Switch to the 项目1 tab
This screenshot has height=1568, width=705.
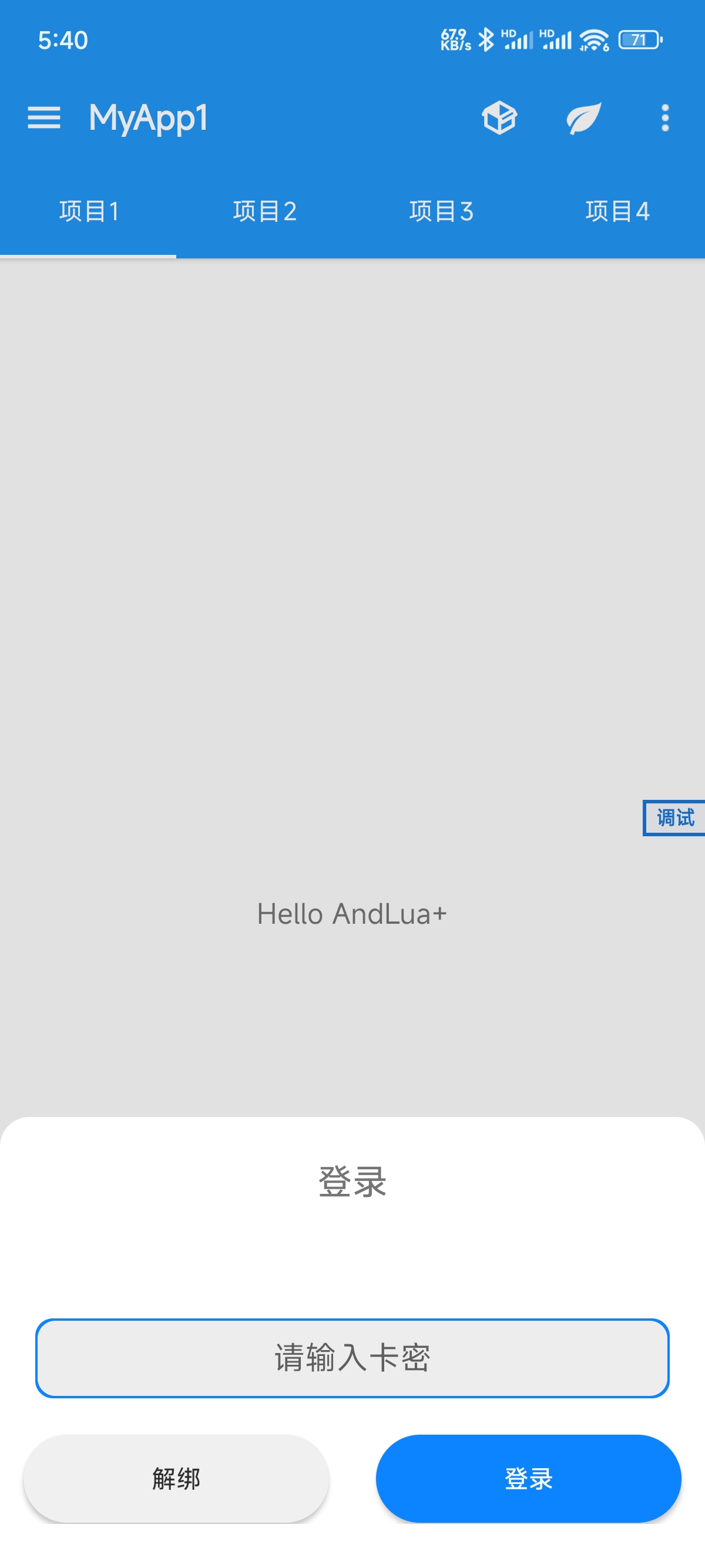pos(88,212)
